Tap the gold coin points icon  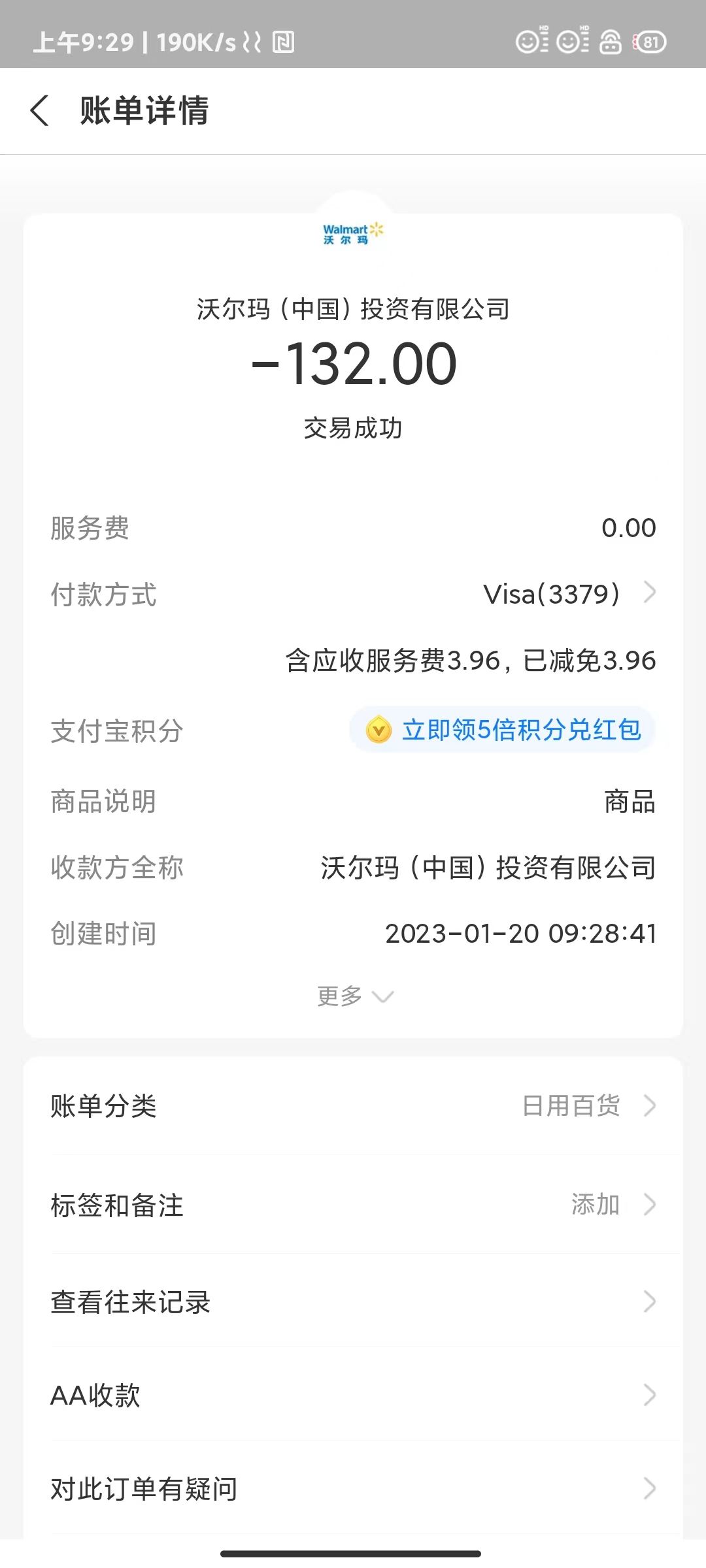pos(378,732)
